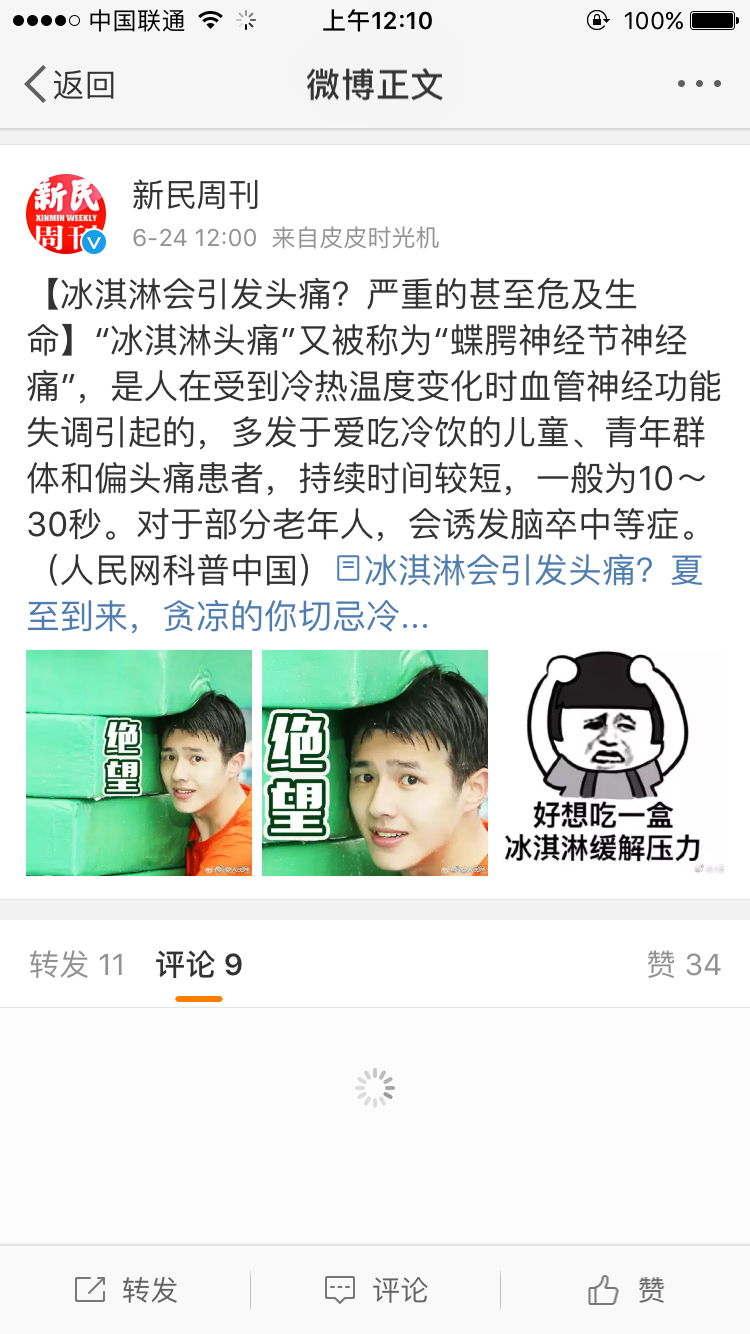This screenshot has width=750, height=1334.
Task: Switch to the 转发 11 tab
Action: tap(77, 965)
